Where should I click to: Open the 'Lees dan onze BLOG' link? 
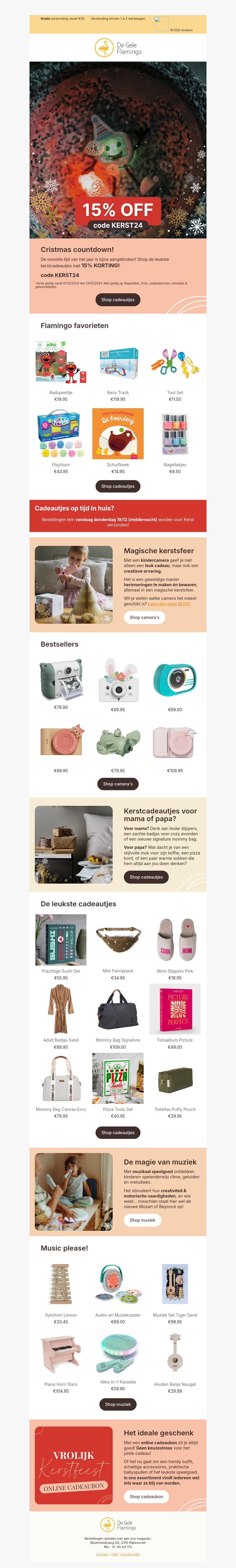(x=169, y=604)
